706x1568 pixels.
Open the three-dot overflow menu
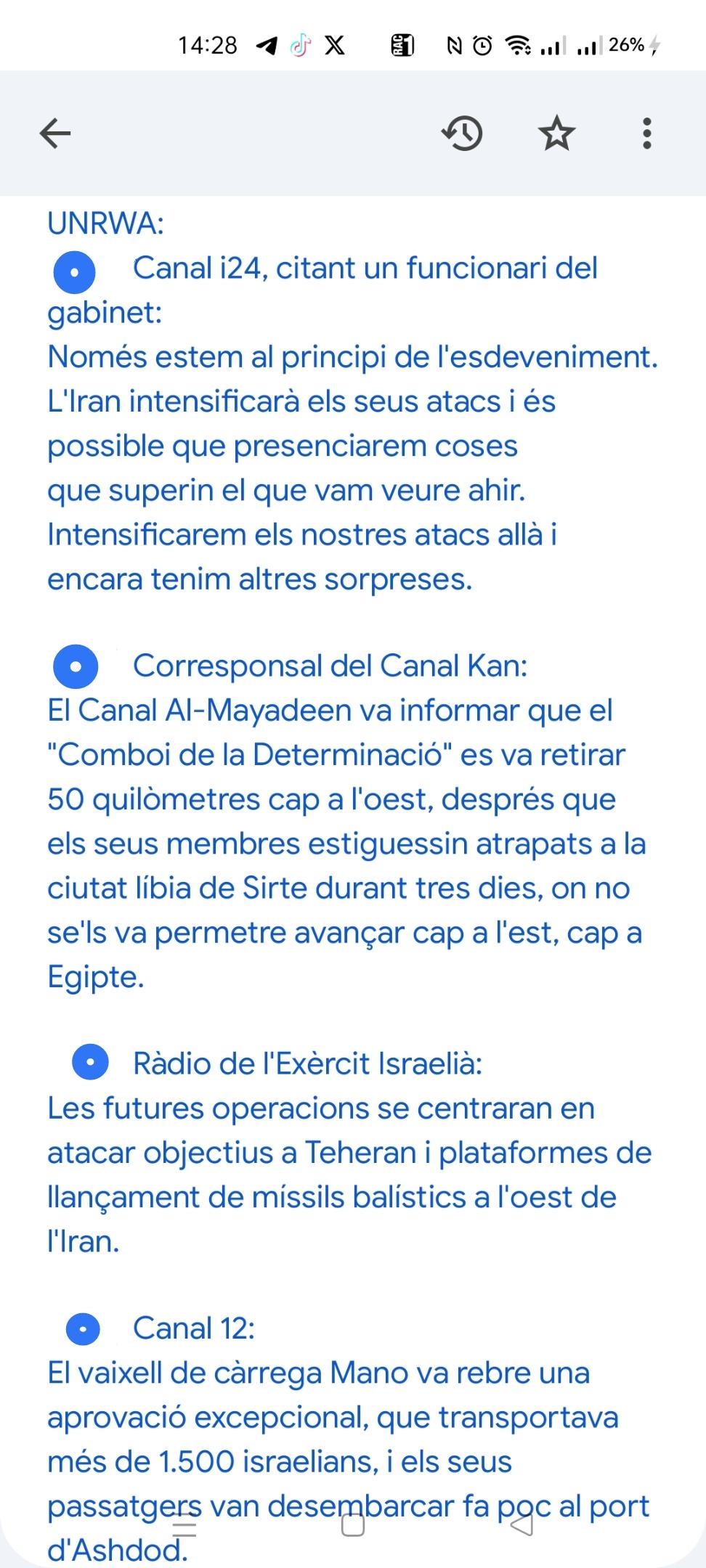tap(647, 134)
